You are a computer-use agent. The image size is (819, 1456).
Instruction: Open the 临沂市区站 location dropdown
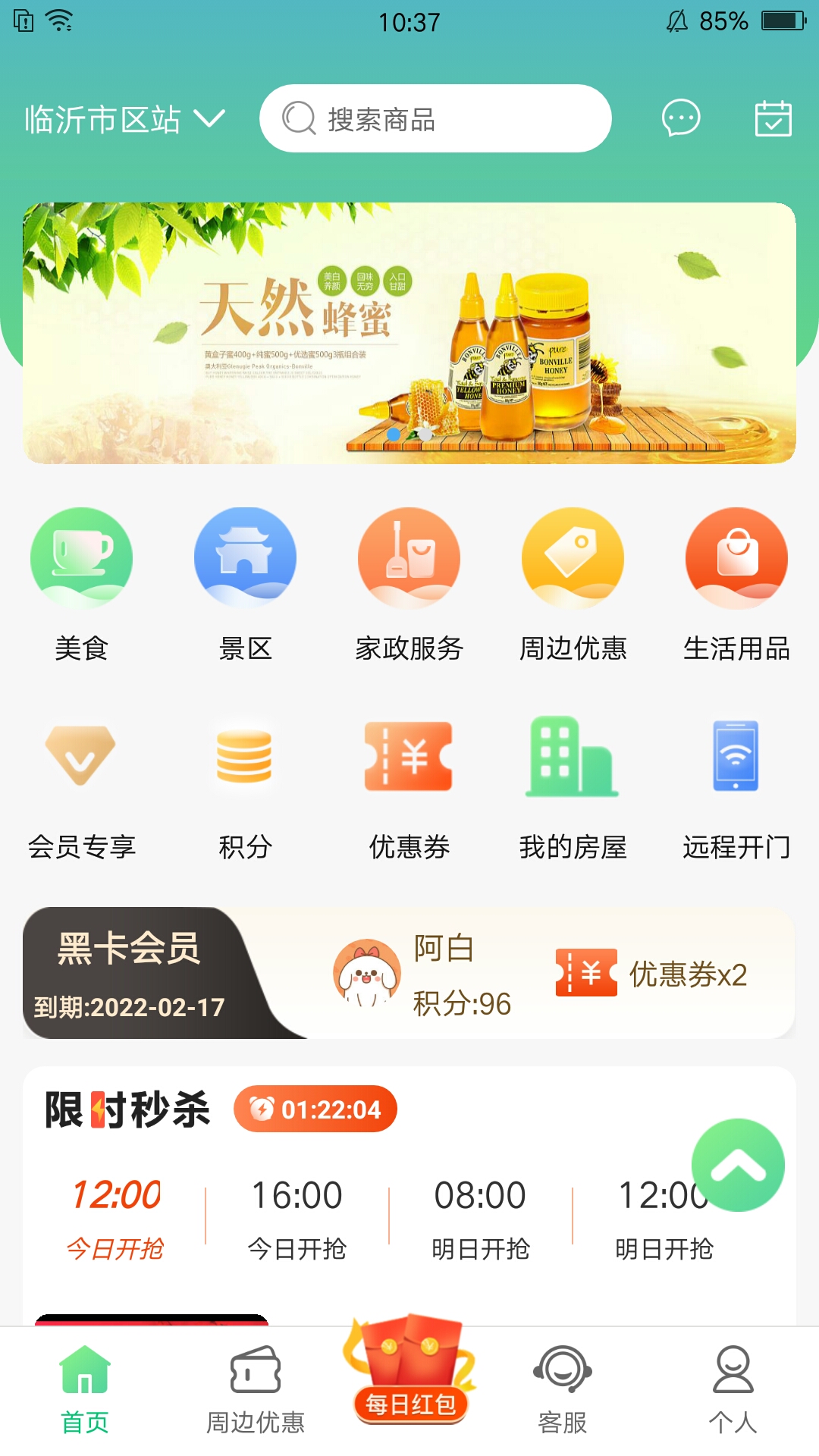(121, 118)
